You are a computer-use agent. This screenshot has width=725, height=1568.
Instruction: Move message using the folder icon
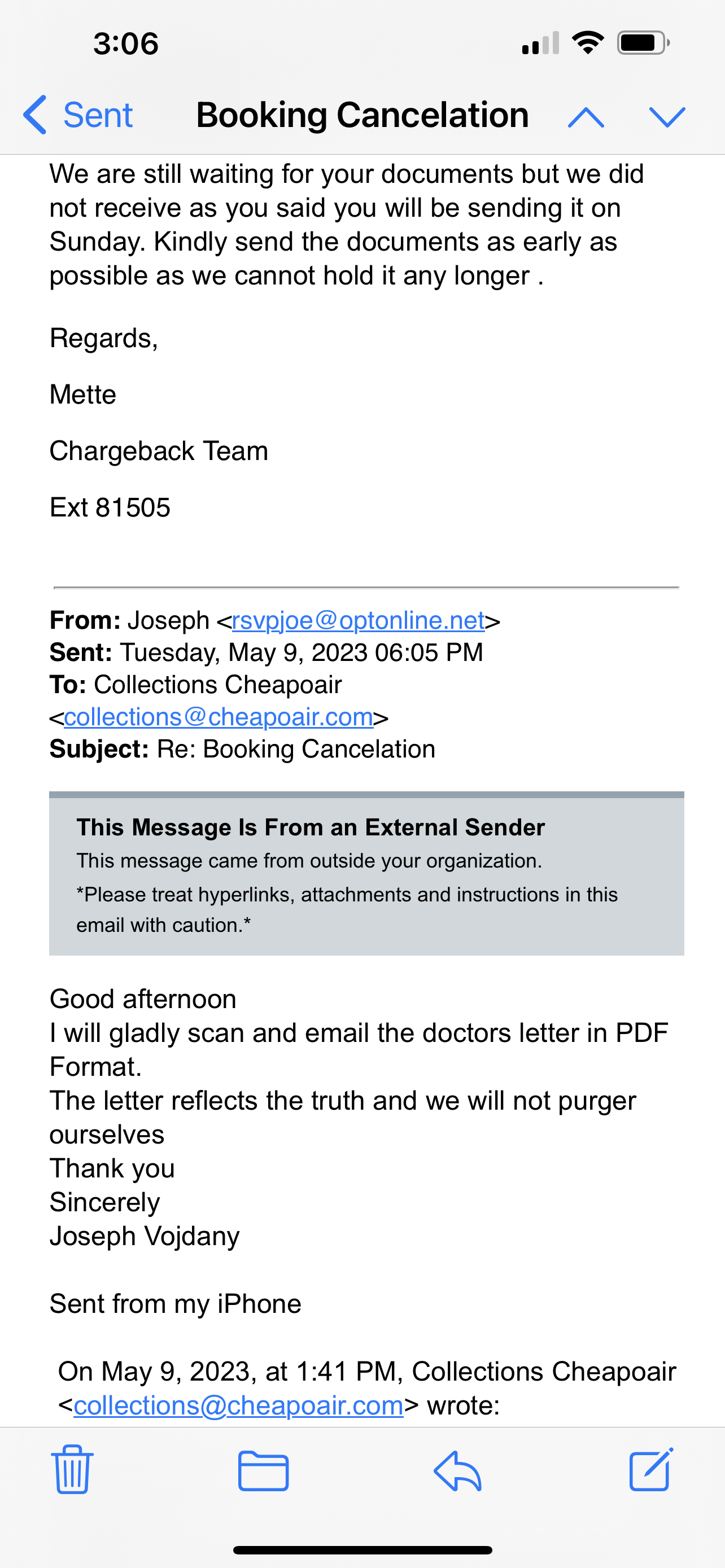point(263,1470)
